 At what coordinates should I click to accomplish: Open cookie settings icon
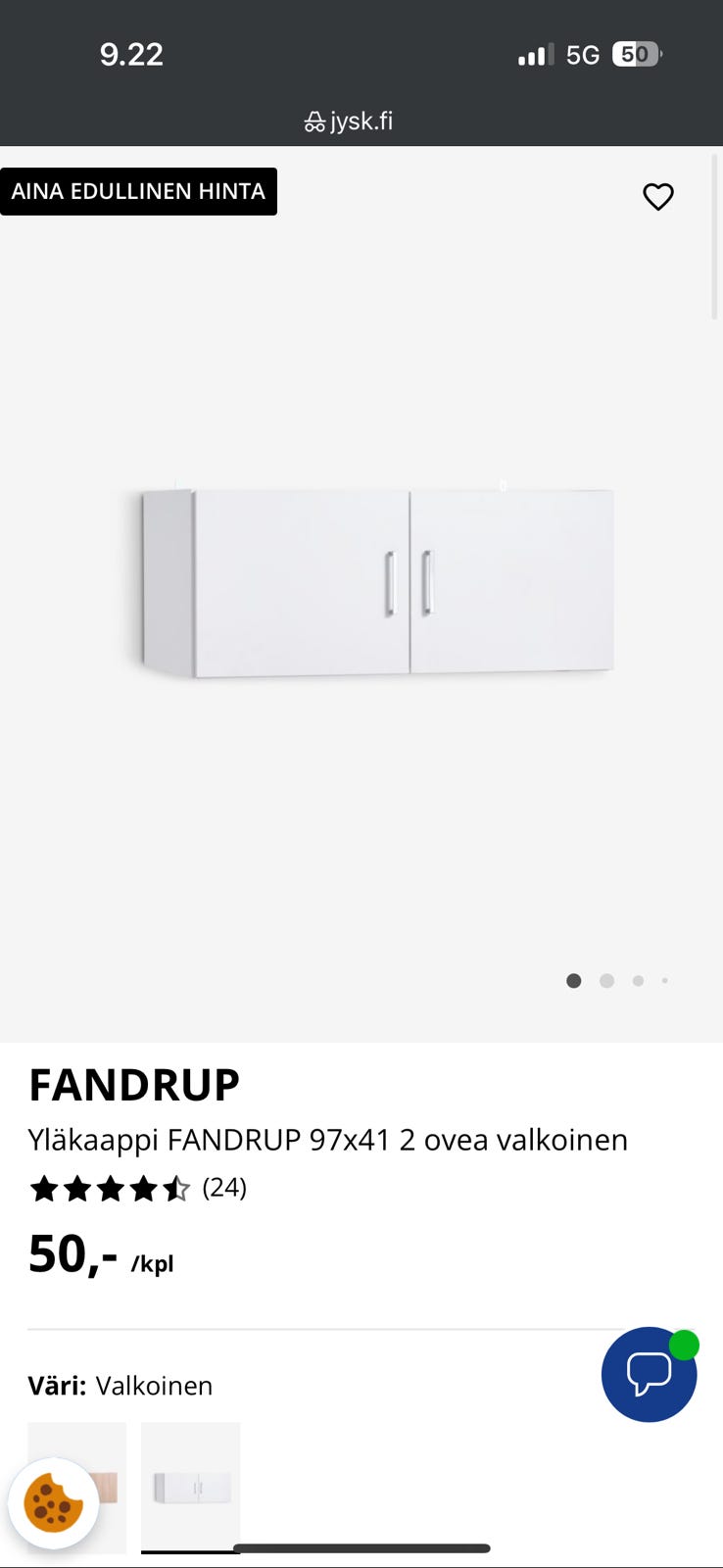[x=54, y=1503]
